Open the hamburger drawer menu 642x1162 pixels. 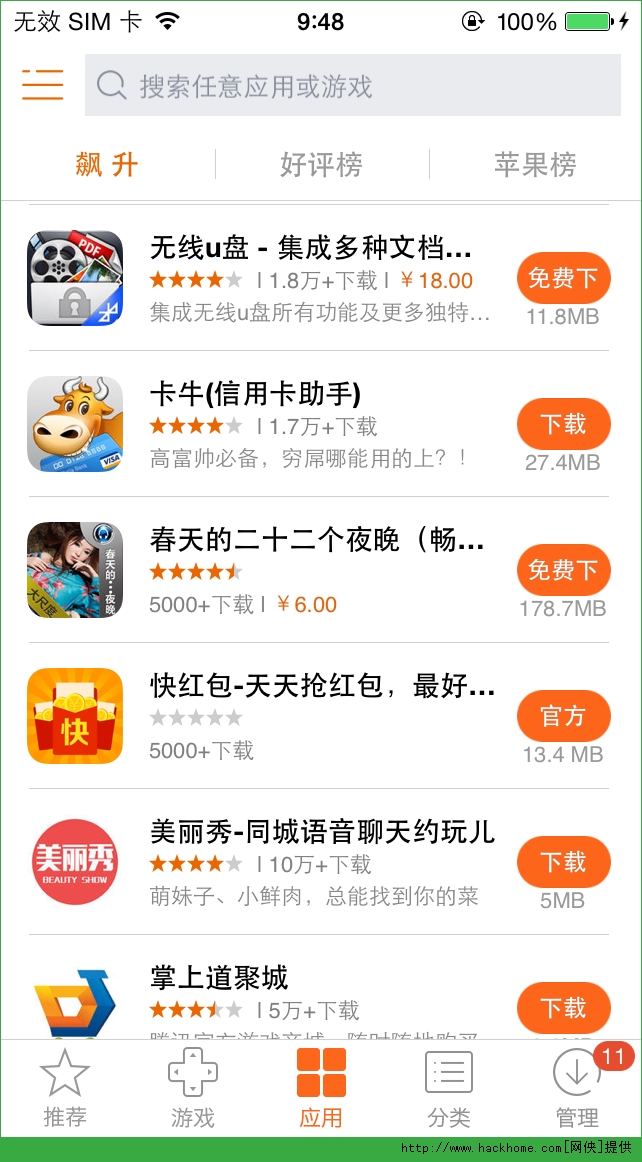pos(43,85)
